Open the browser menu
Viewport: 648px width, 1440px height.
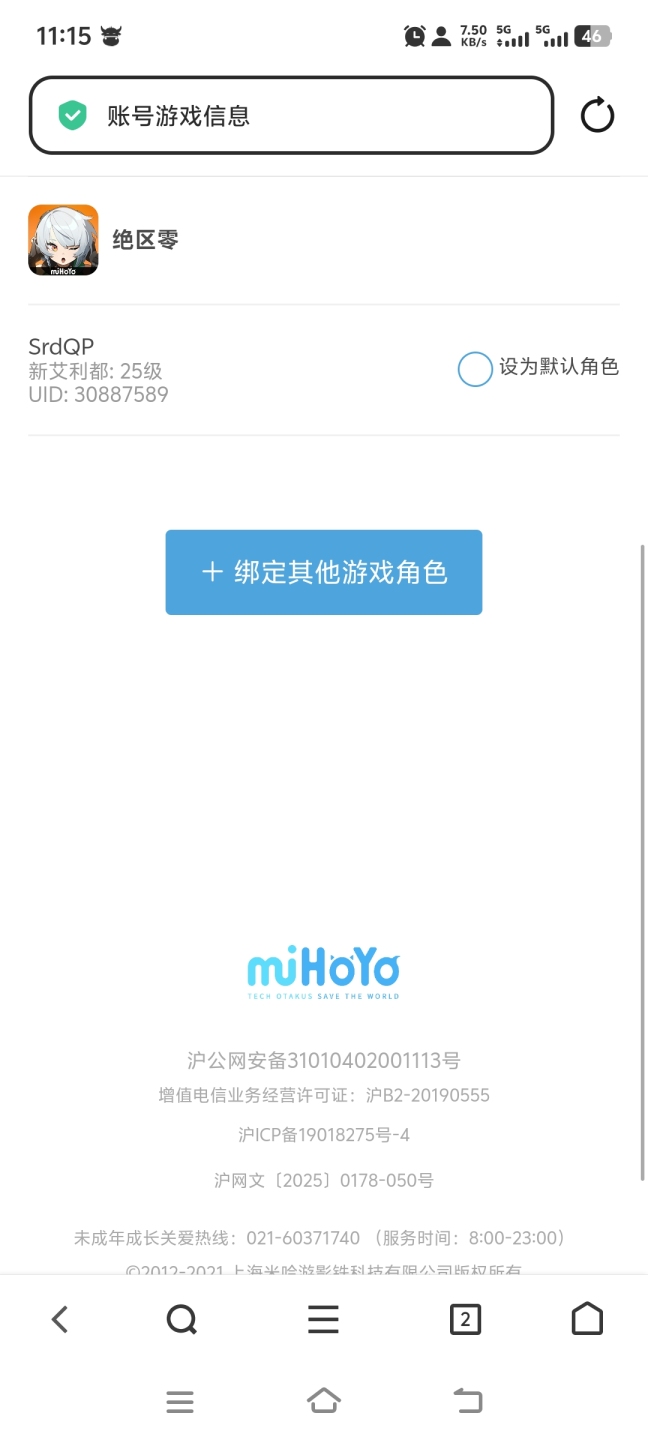click(323, 1320)
